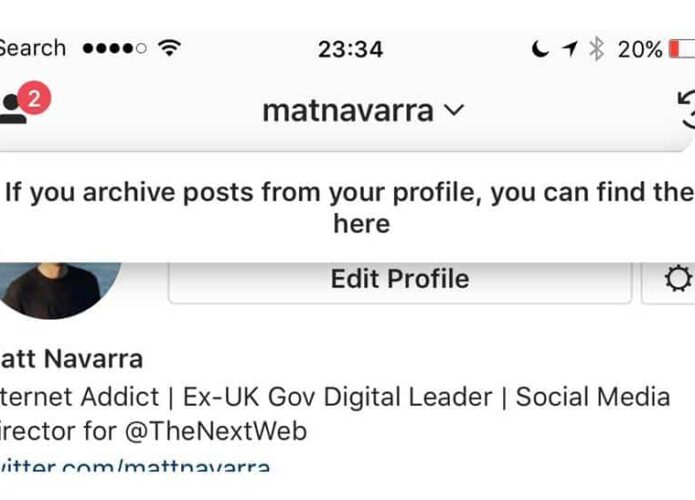Open the archive icon
Screen dimensions: 695x500
685,109
